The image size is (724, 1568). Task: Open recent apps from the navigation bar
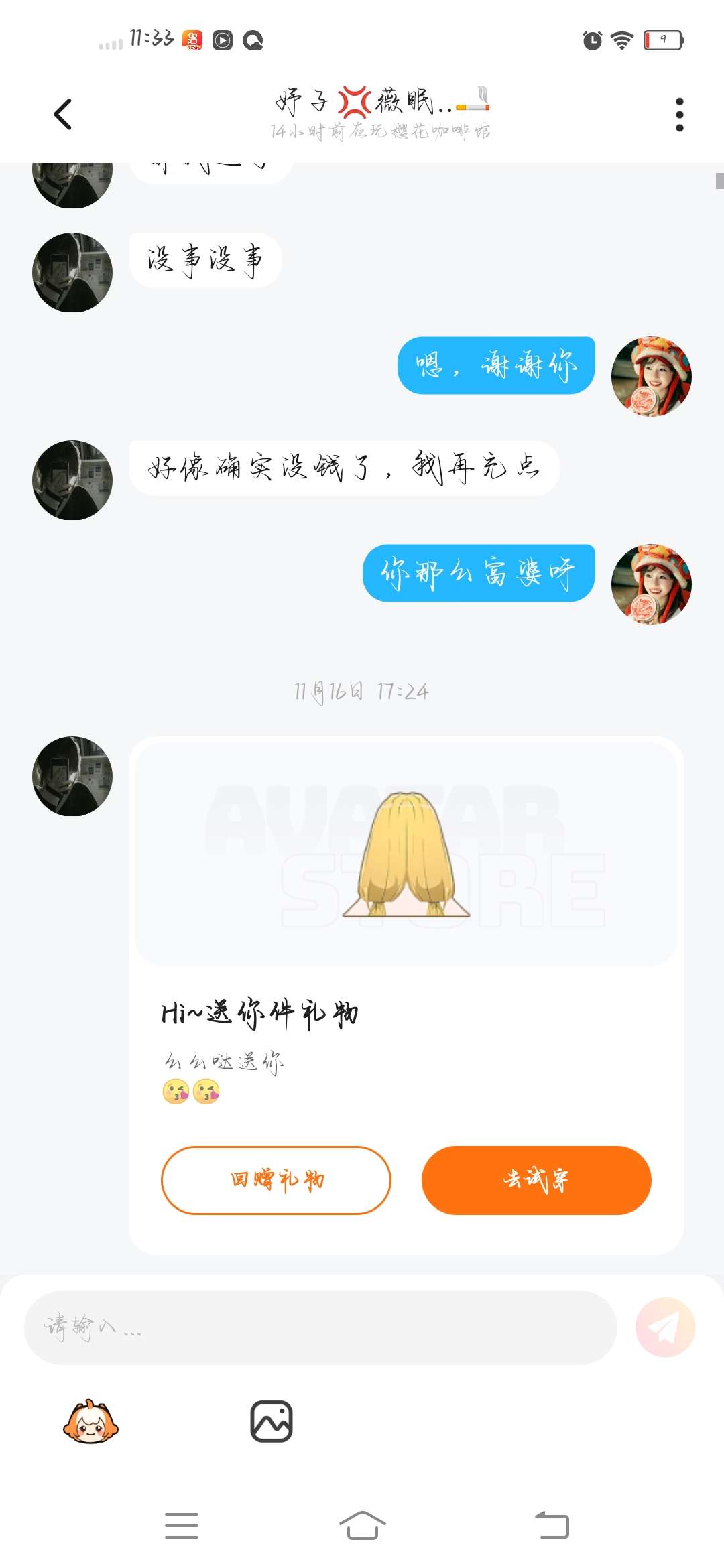pyautogui.click(x=182, y=1526)
